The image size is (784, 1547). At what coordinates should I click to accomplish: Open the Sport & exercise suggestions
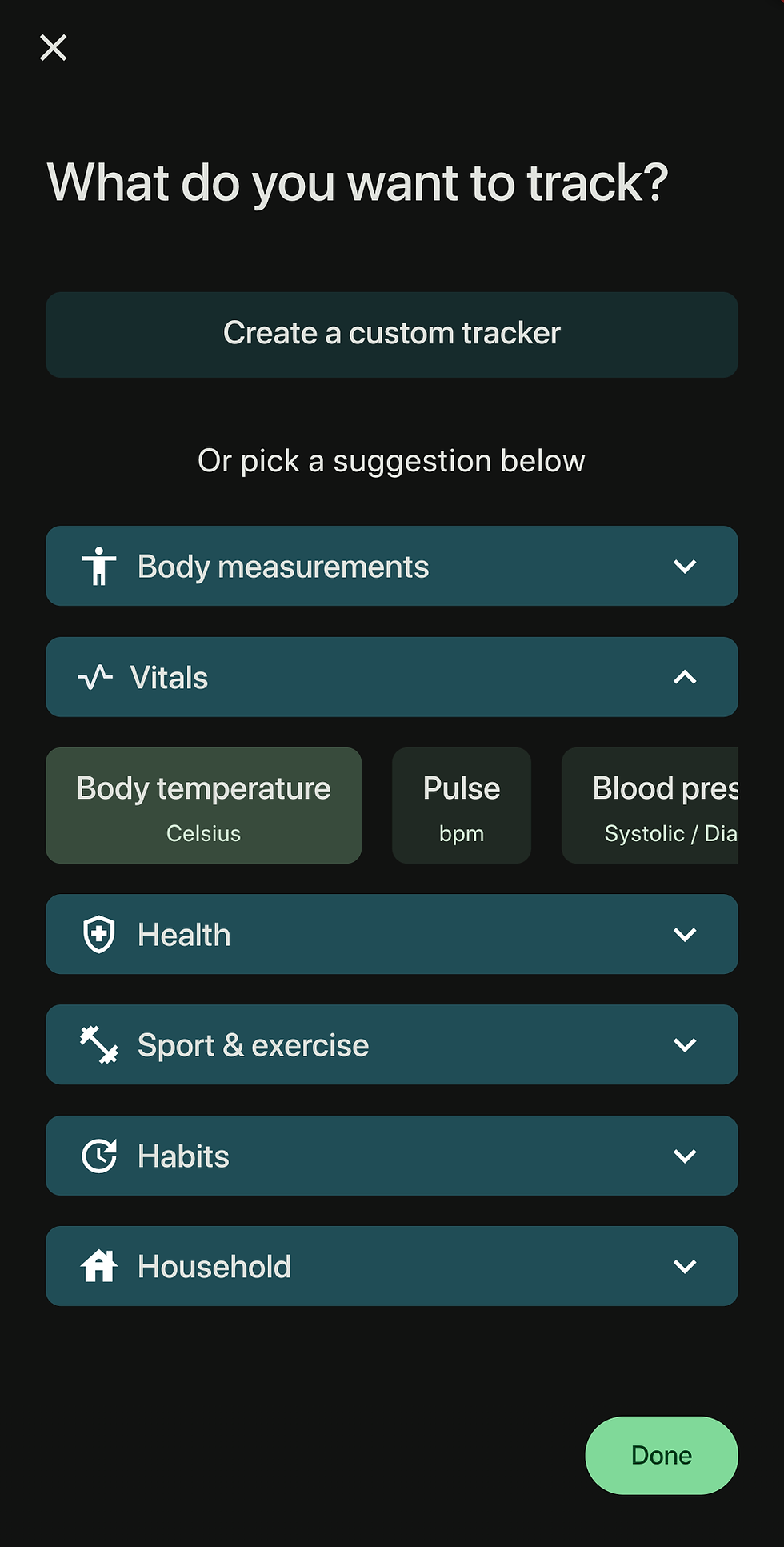(x=392, y=1044)
